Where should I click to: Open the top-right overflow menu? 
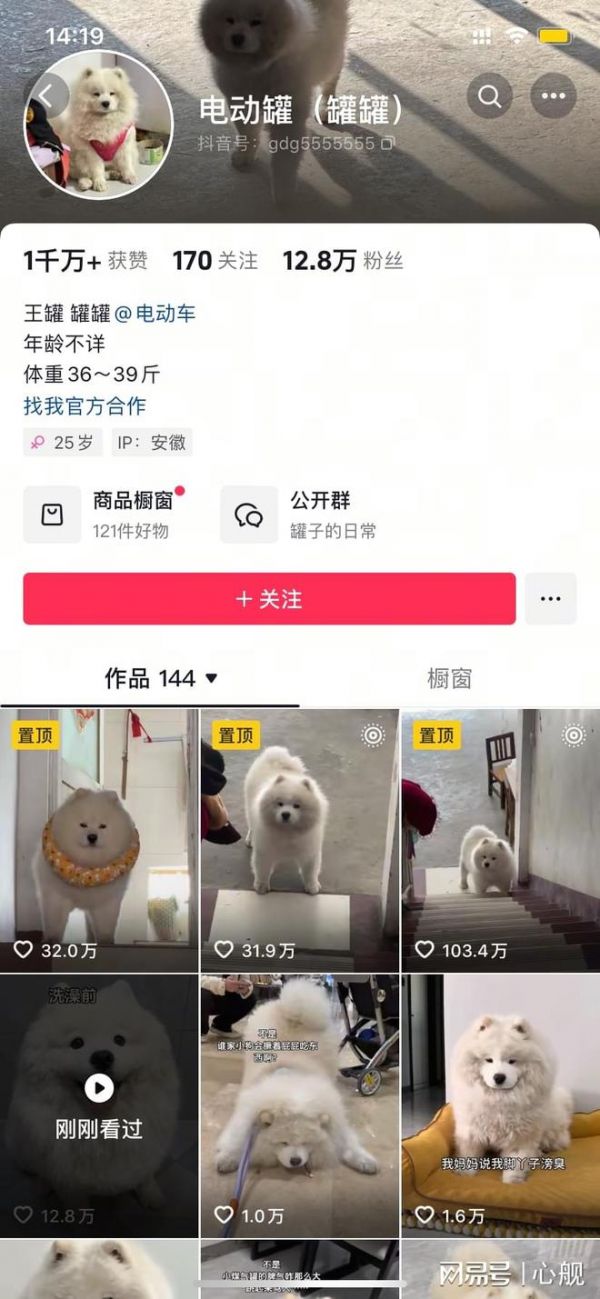click(x=553, y=96)
